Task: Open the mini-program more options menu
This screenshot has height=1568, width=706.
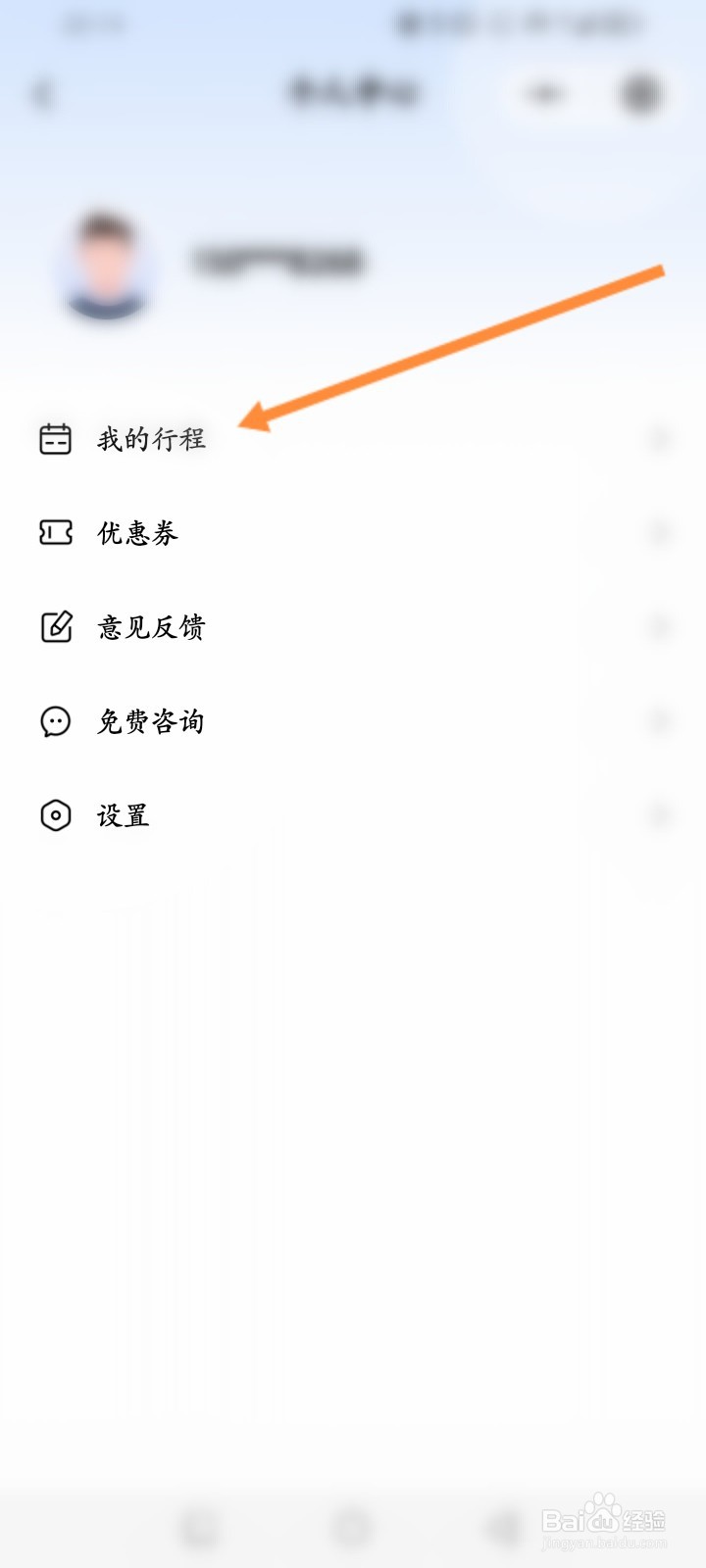Action: point(546,94)
